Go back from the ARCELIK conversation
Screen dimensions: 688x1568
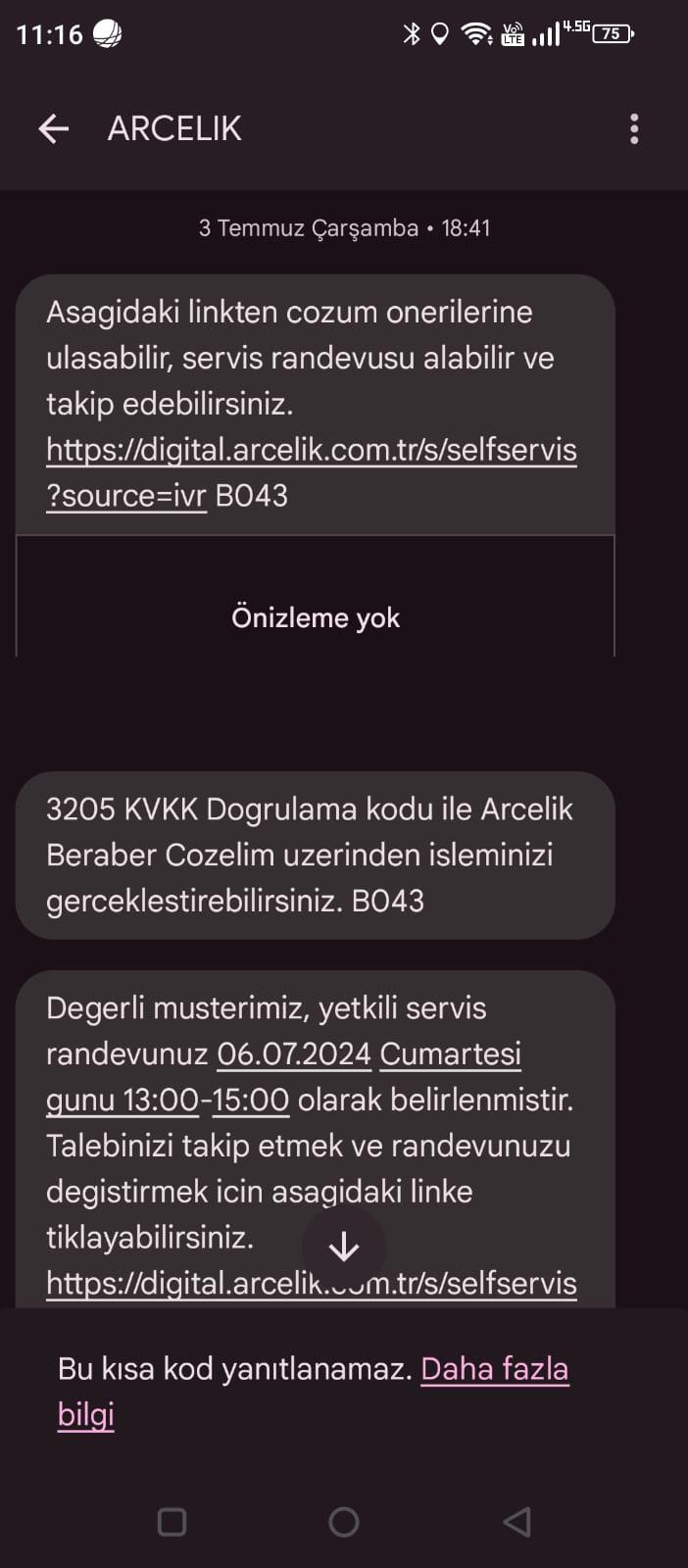pos(53,128)
